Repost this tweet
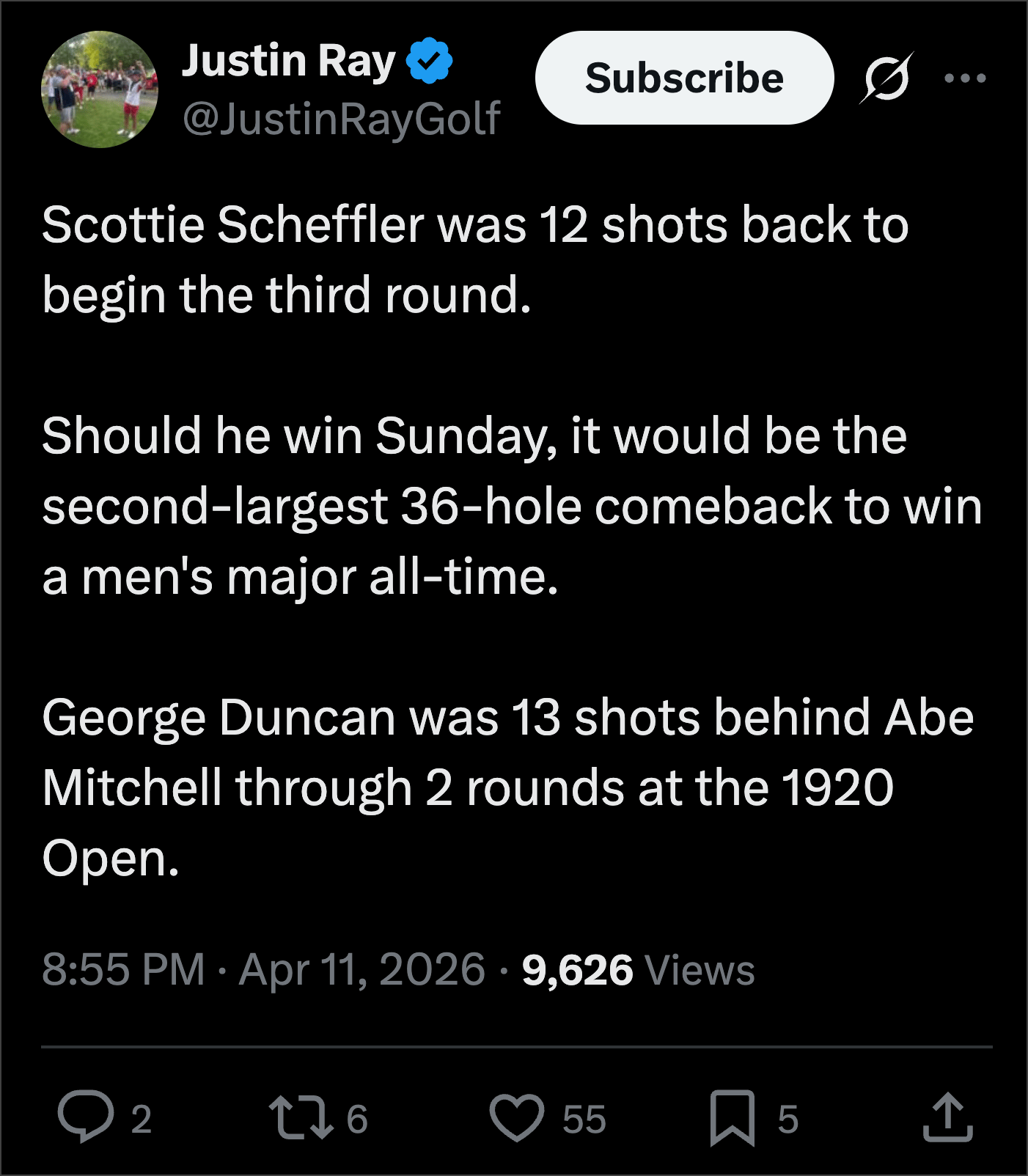The image size is (1028, 1176). pos(301,1117)
